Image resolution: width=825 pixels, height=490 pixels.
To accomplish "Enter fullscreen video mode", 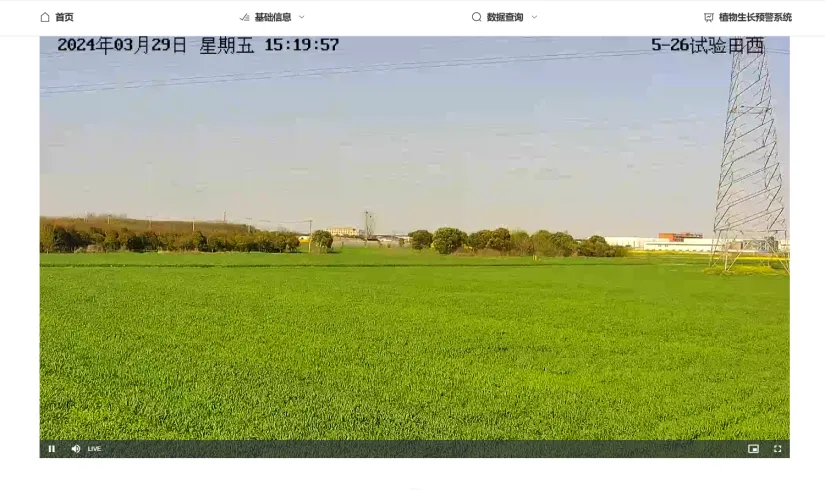I will pyautogui.click(x=778, y=449).
